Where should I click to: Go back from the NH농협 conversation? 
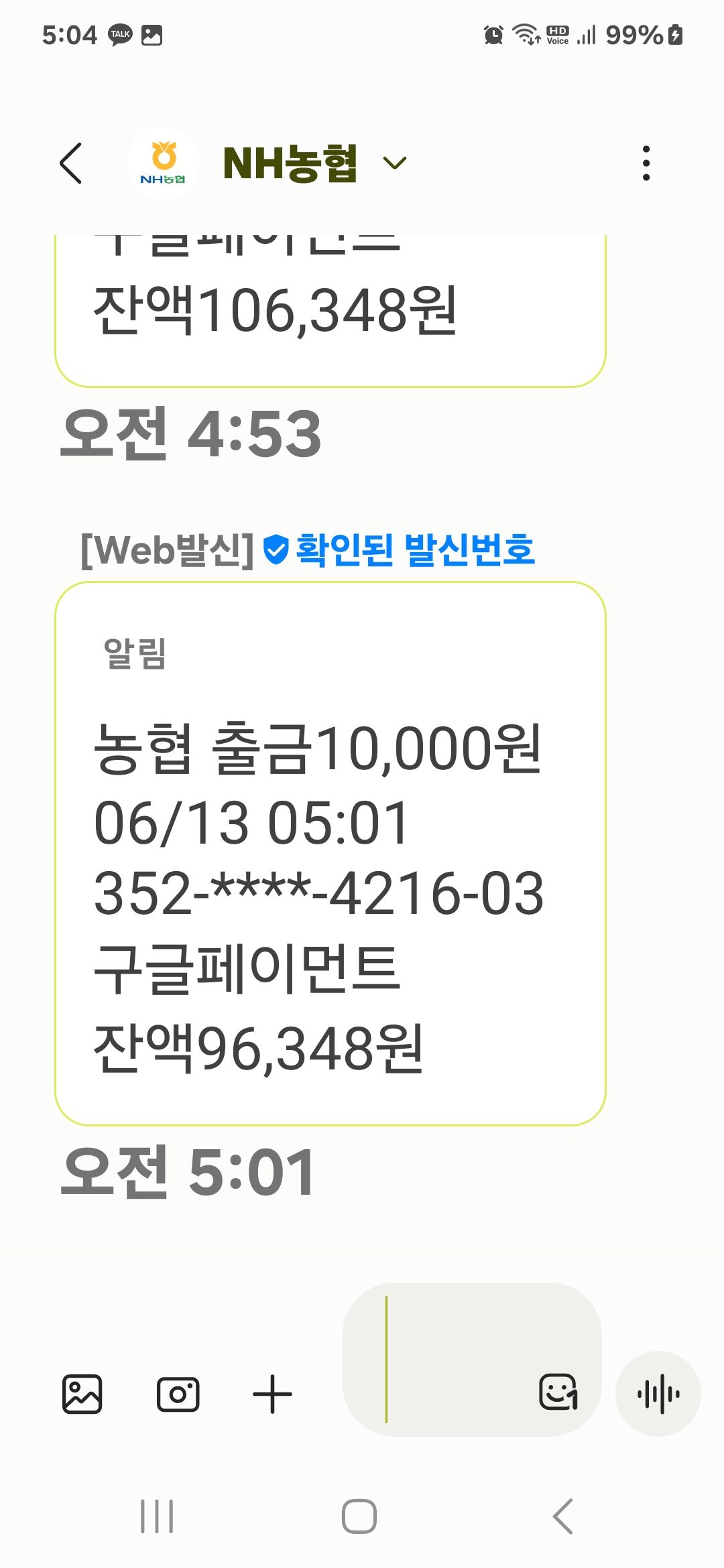pos(71,163)
